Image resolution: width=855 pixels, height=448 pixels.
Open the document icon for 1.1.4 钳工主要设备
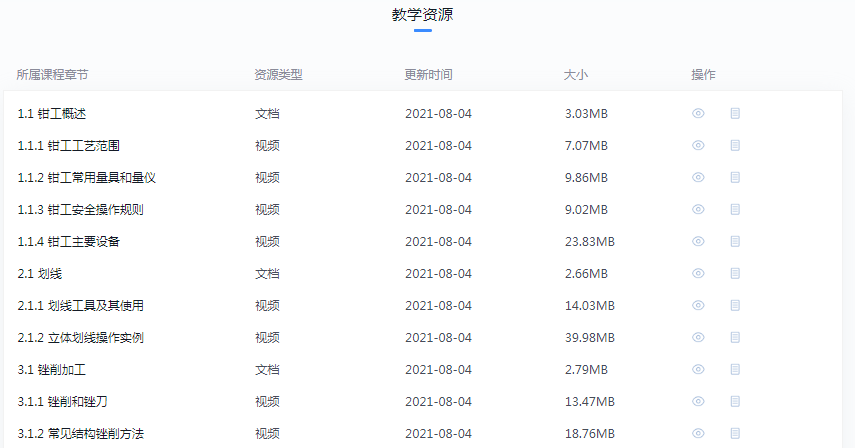pos(735,241)
